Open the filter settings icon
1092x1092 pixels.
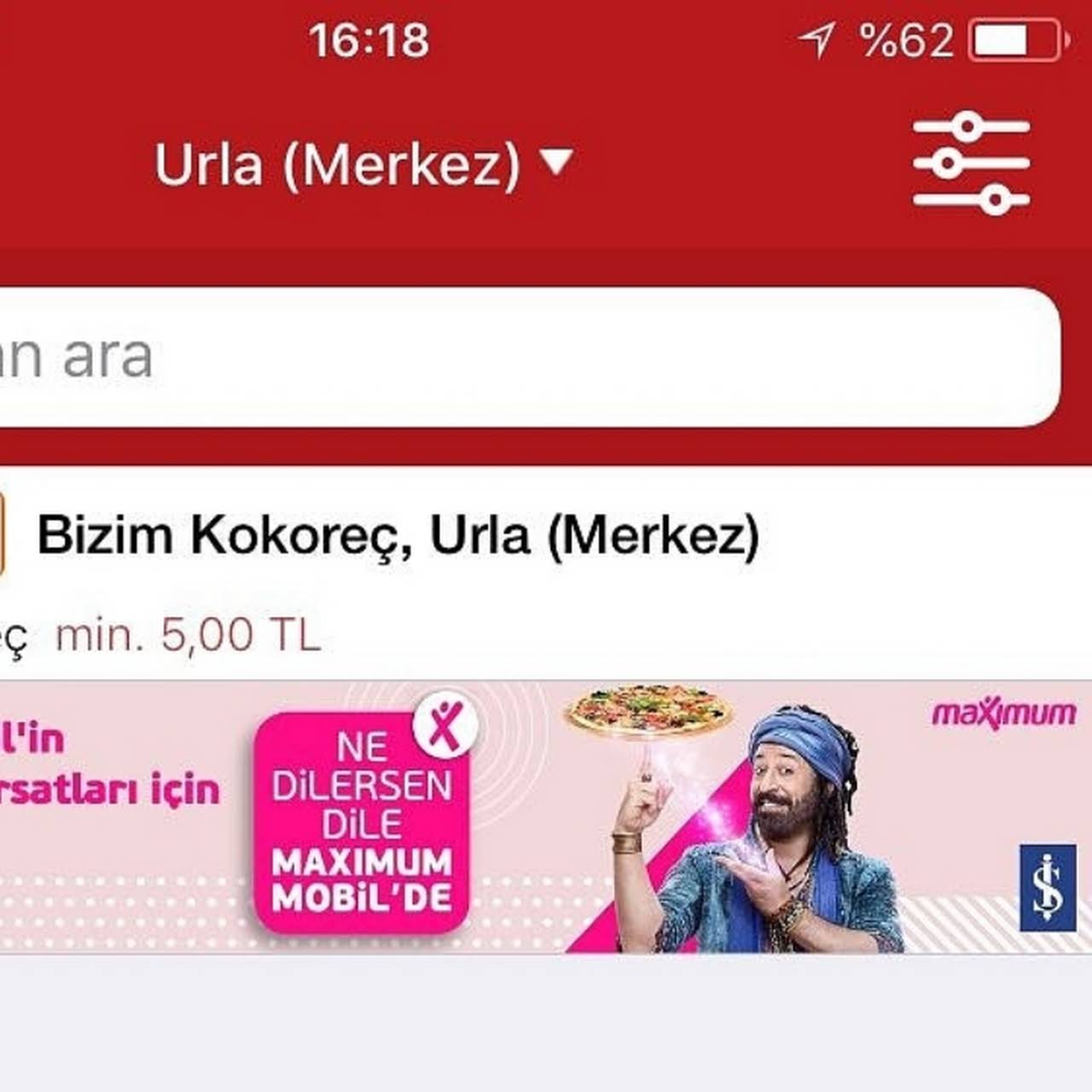[x=970, y=163]
